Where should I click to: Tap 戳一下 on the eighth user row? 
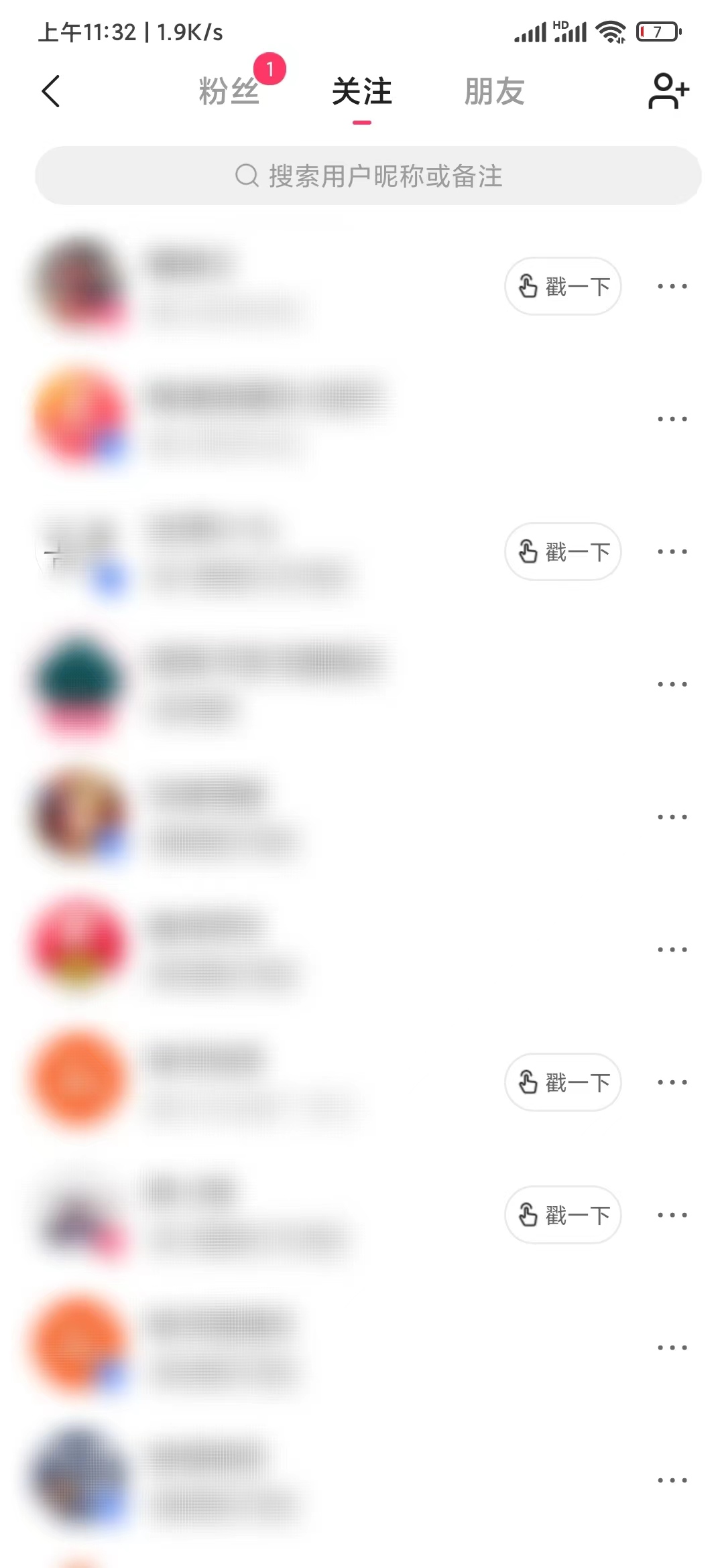[x=562, y=1214]
